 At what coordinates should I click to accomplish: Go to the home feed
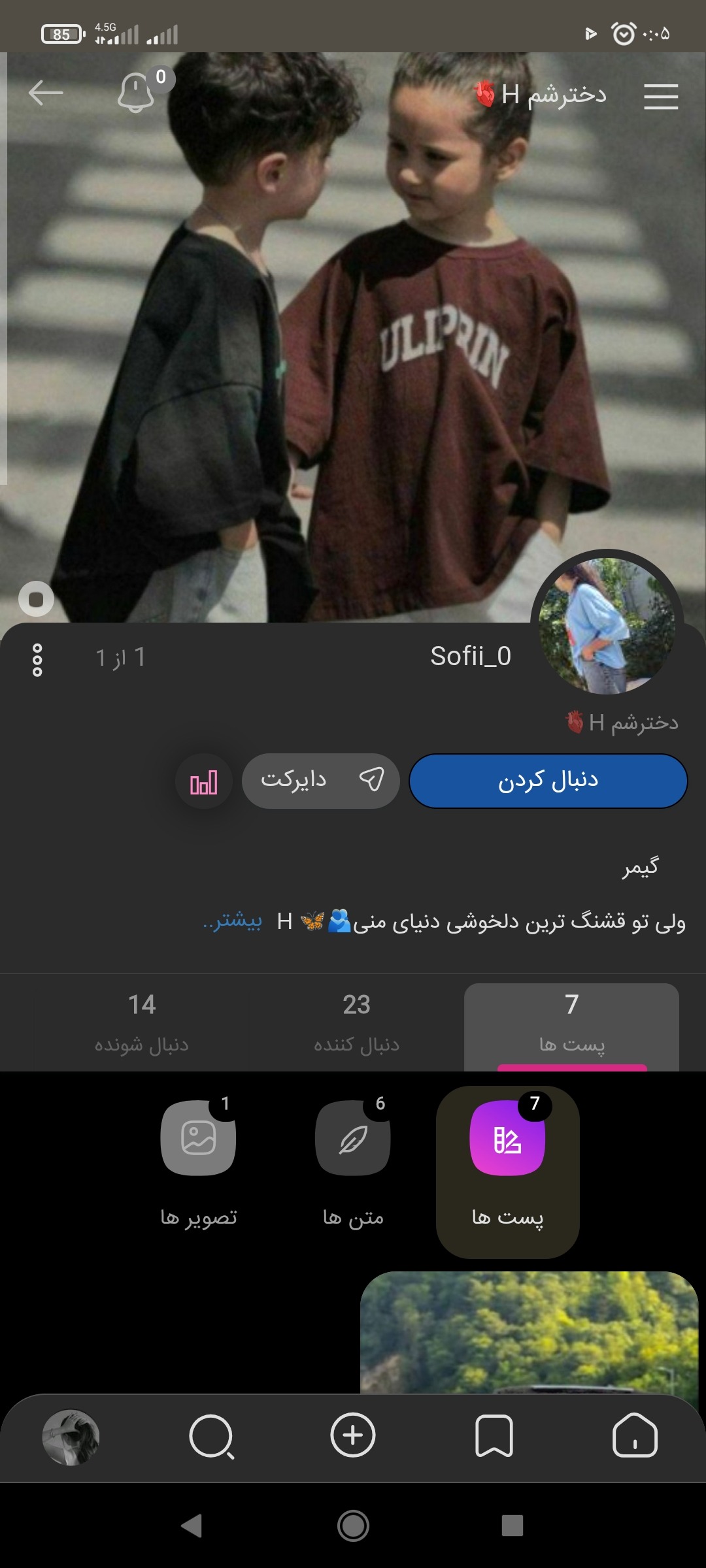click(635, 1435)
